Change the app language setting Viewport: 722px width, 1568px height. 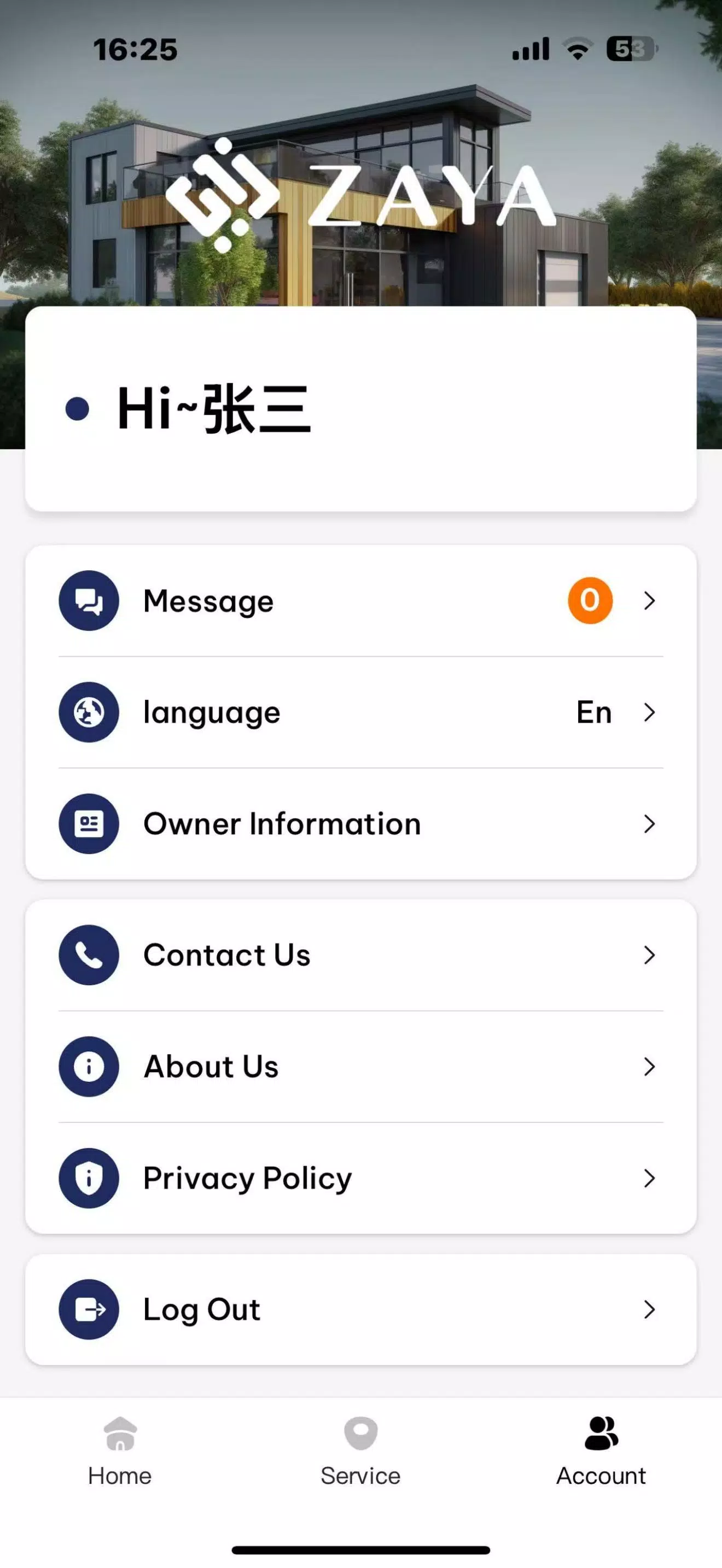(360, 712)
